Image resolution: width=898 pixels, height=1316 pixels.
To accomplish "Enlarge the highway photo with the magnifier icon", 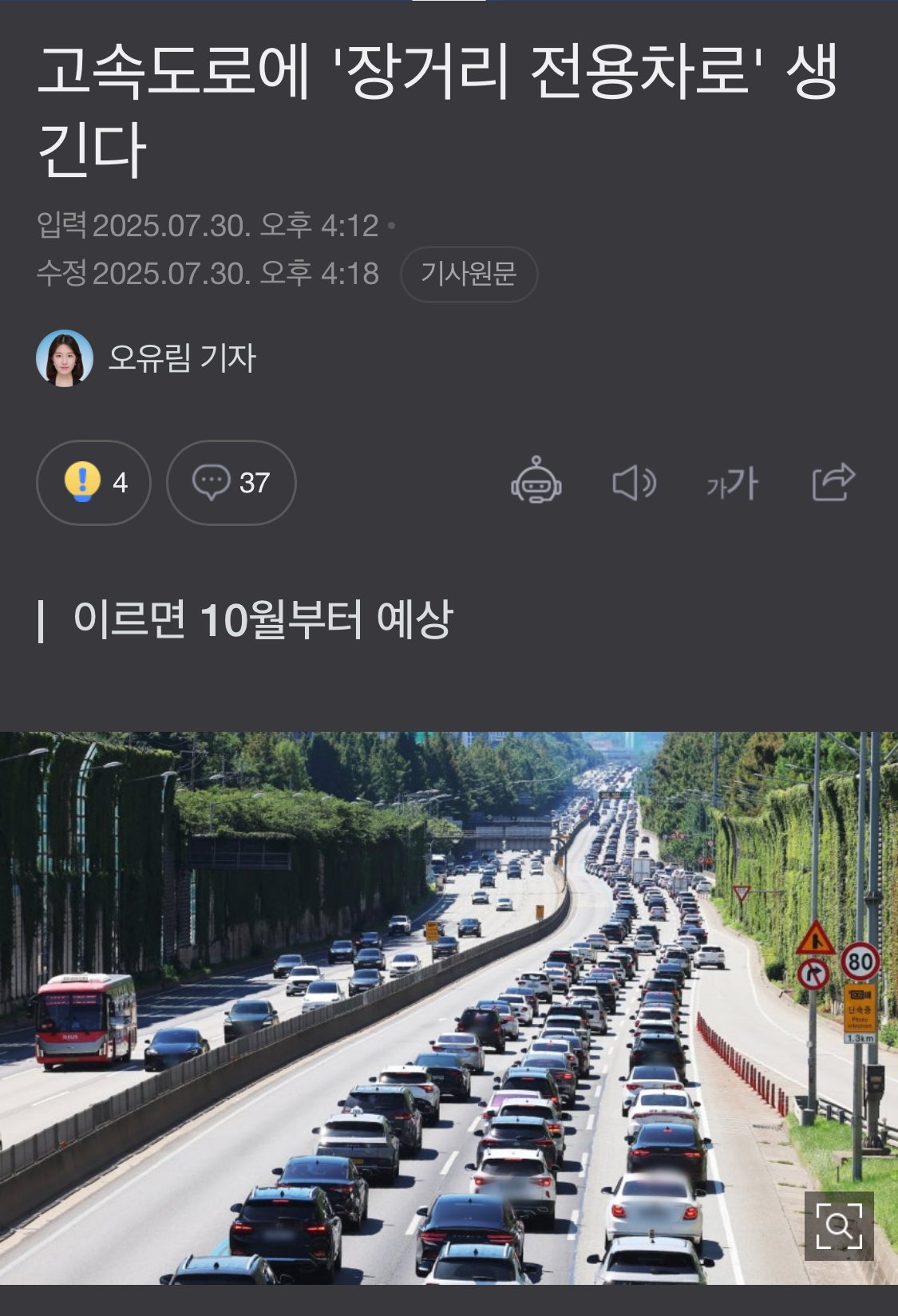I will (838, 1225).
